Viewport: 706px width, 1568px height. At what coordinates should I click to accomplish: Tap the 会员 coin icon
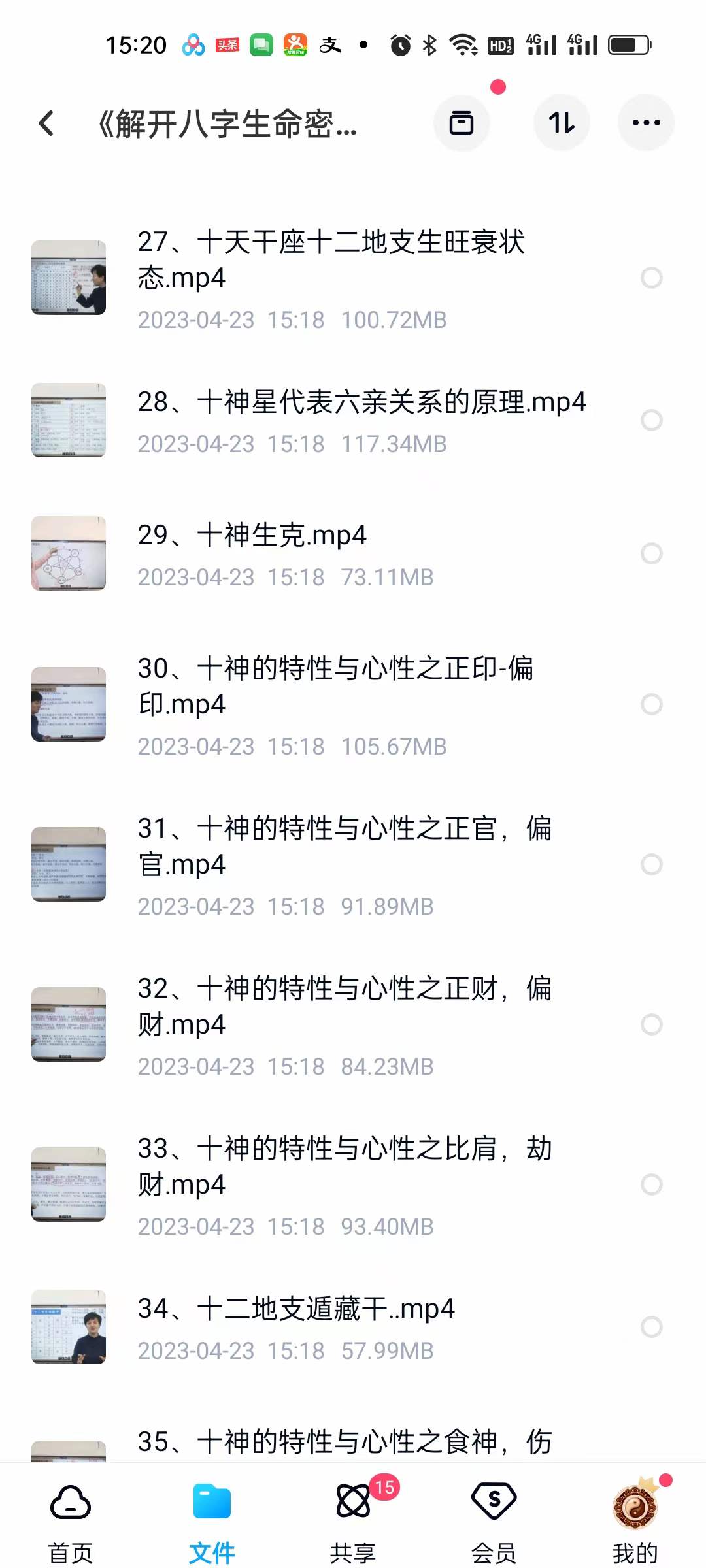click(494, 1503)
